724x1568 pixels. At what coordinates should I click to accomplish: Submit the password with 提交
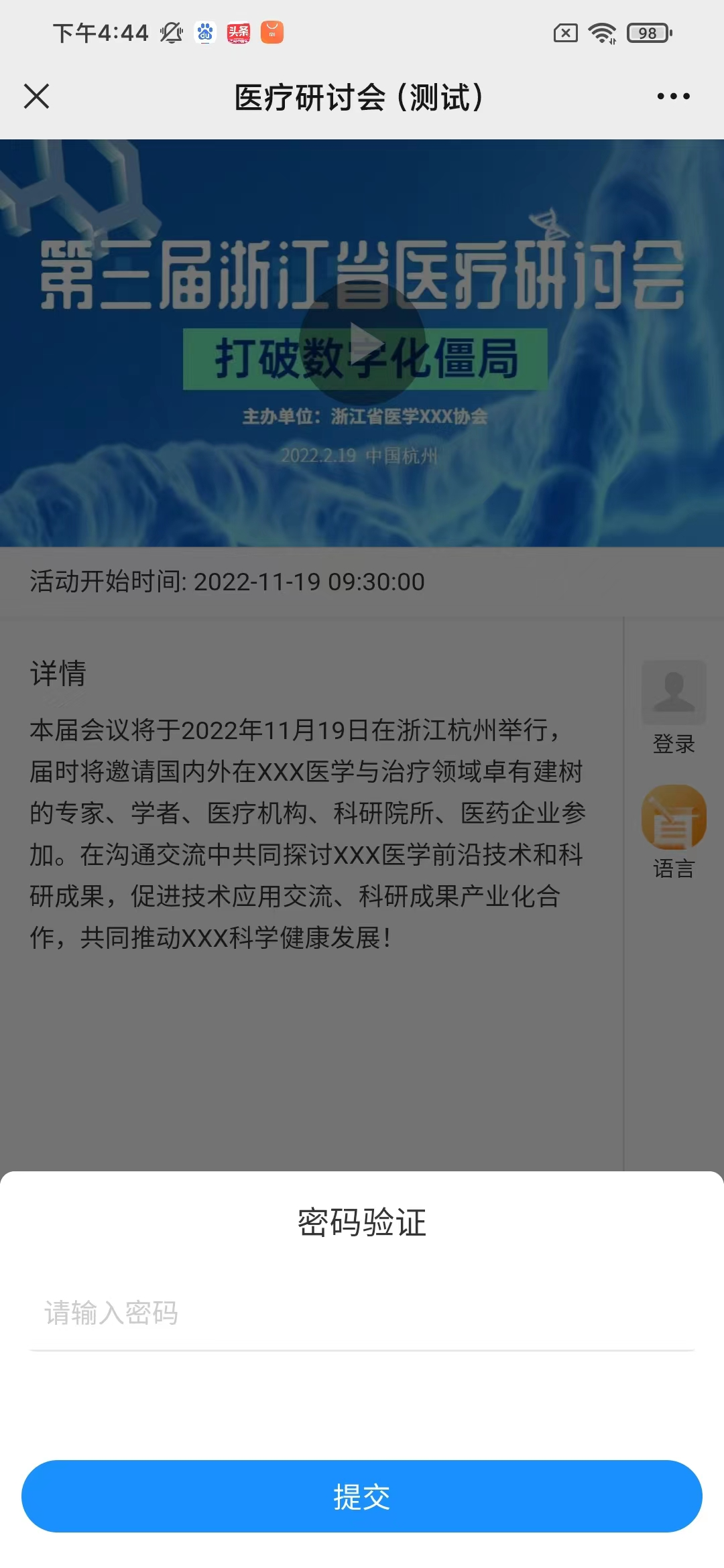(362, 1496)
